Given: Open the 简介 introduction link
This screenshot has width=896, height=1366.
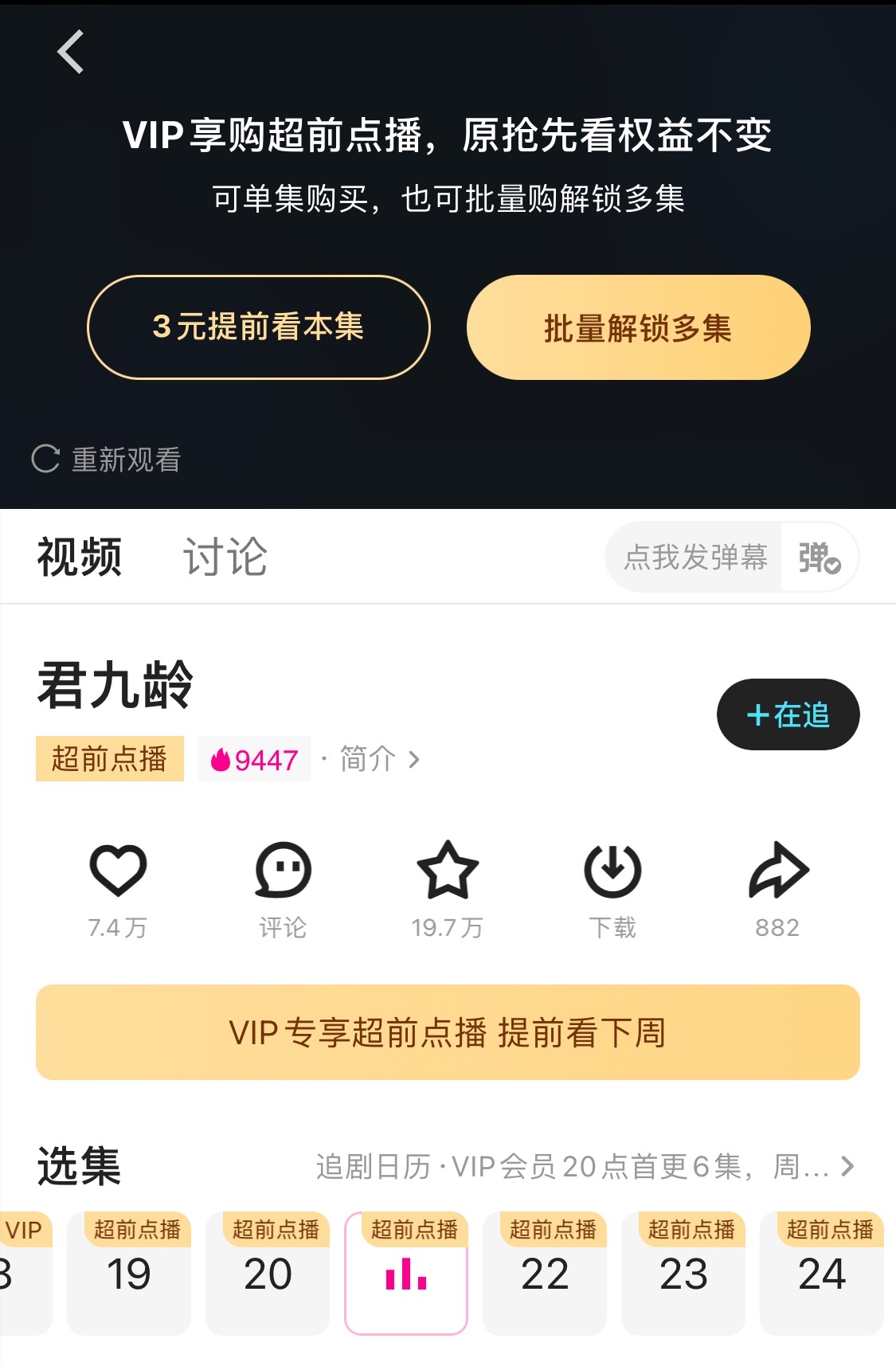Looking at the screenshot, I should (378, 759).
